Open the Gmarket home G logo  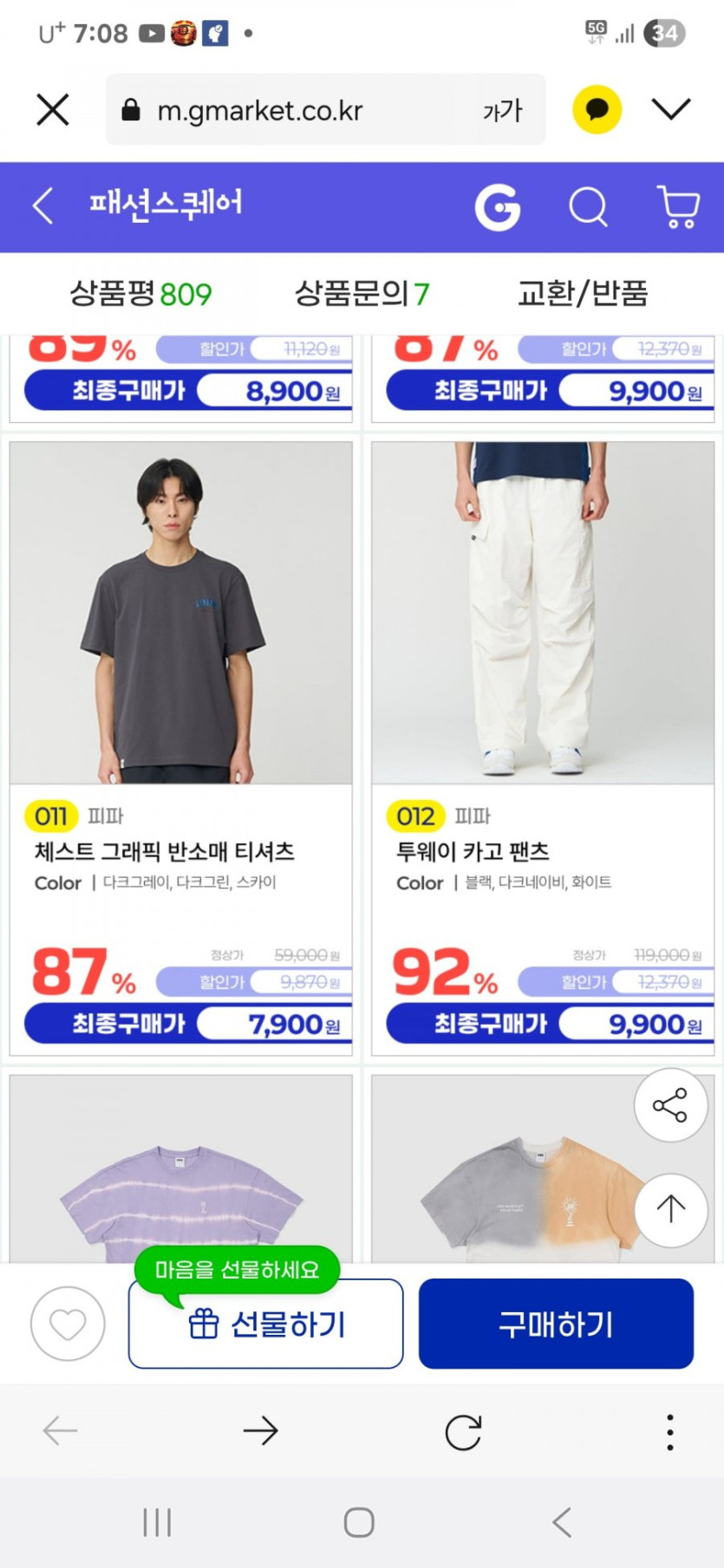[x=498, y=207]
